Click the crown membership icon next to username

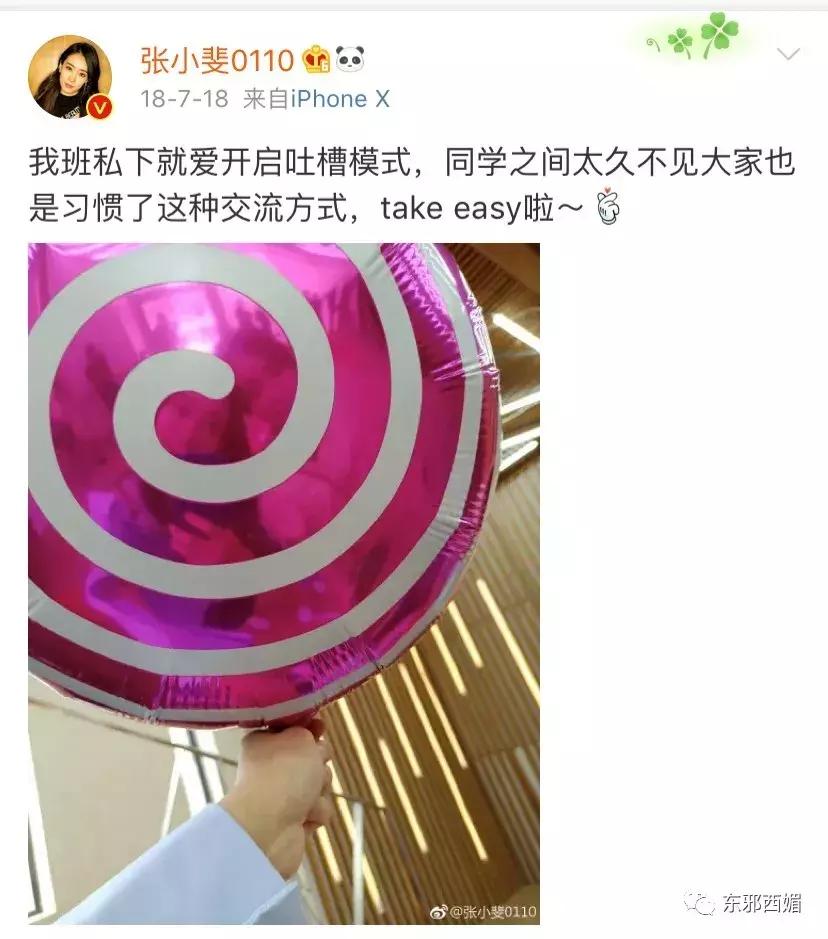[317, 61]
